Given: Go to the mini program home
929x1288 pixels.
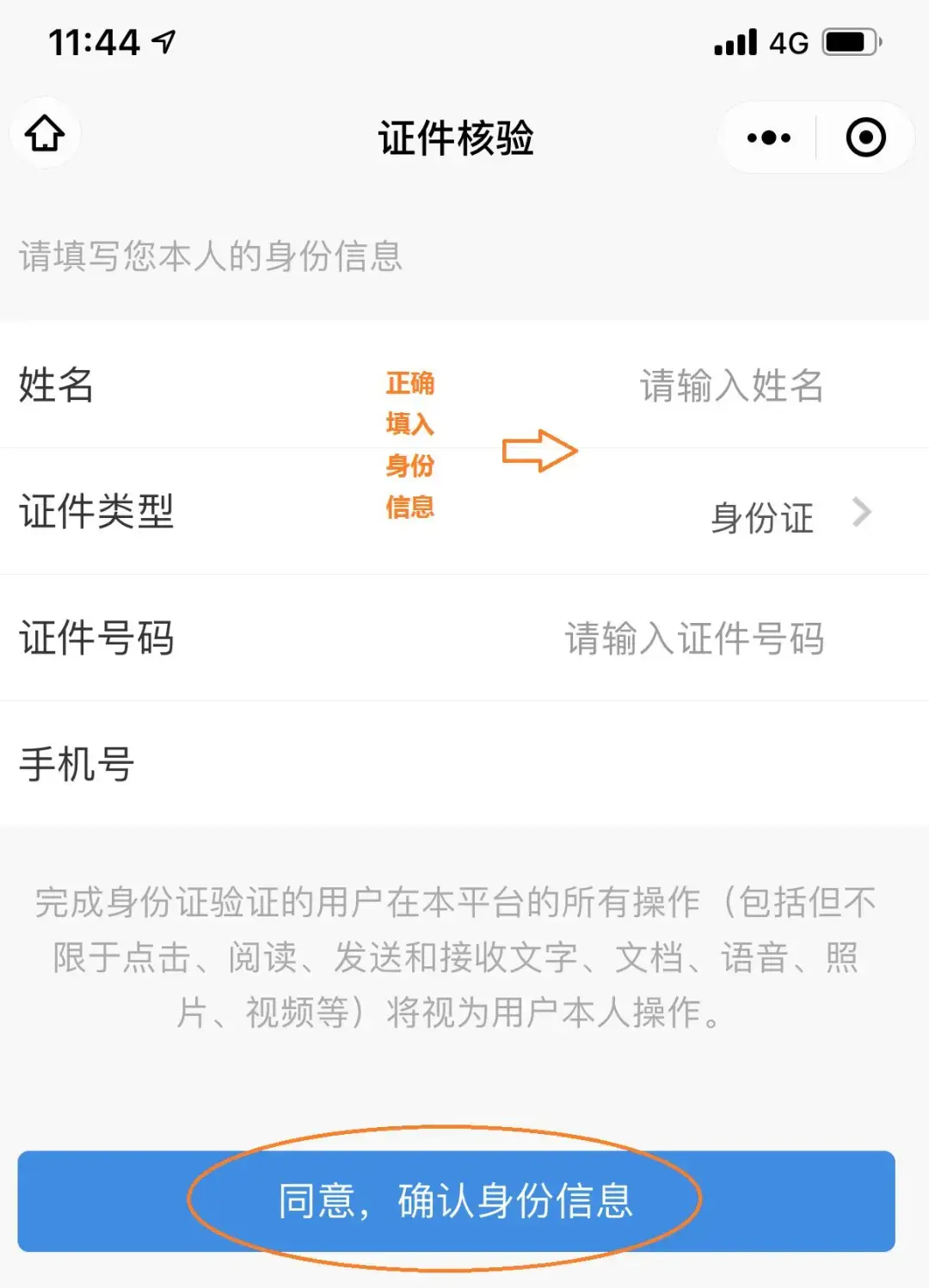Looking at the screenshot, I should tap(45, 133).
